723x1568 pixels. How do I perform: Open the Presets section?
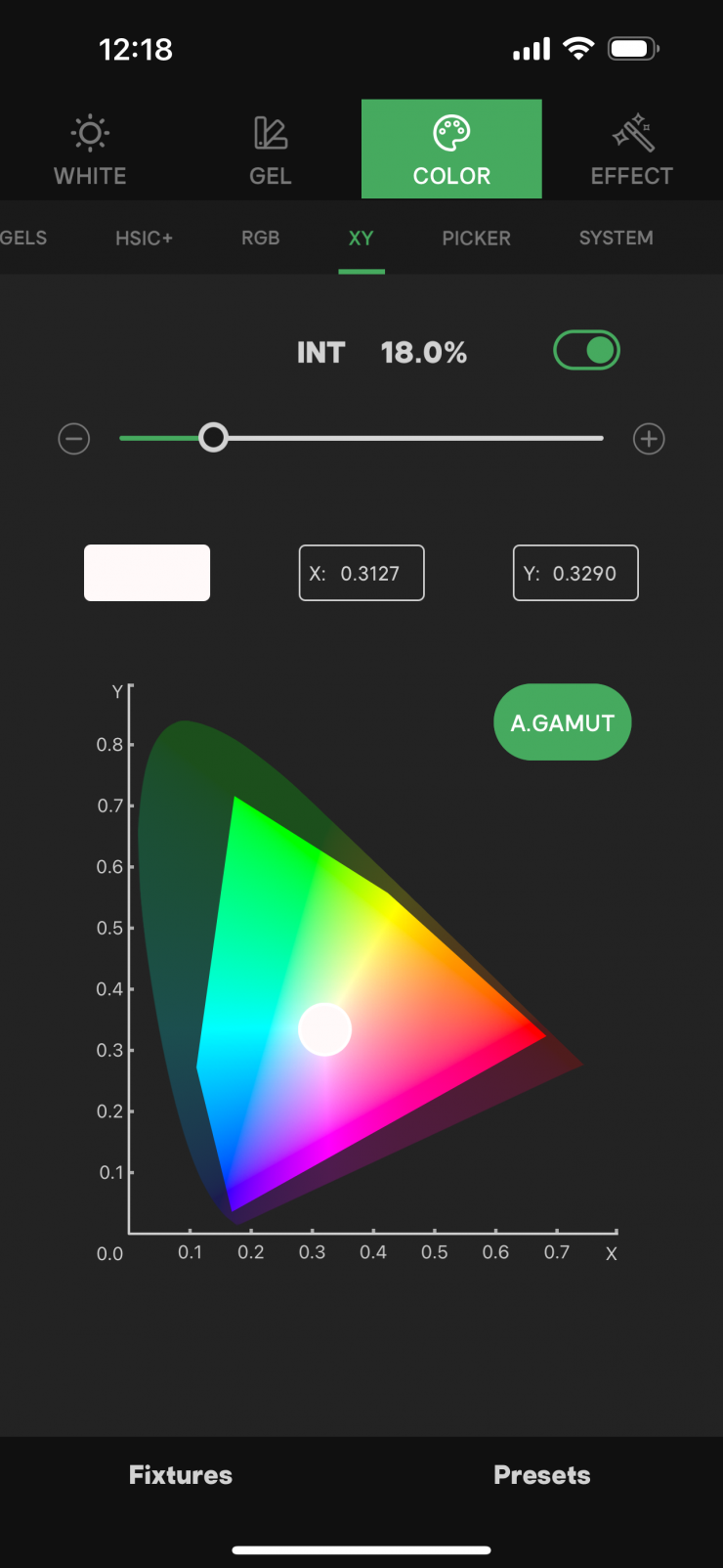542,1475
